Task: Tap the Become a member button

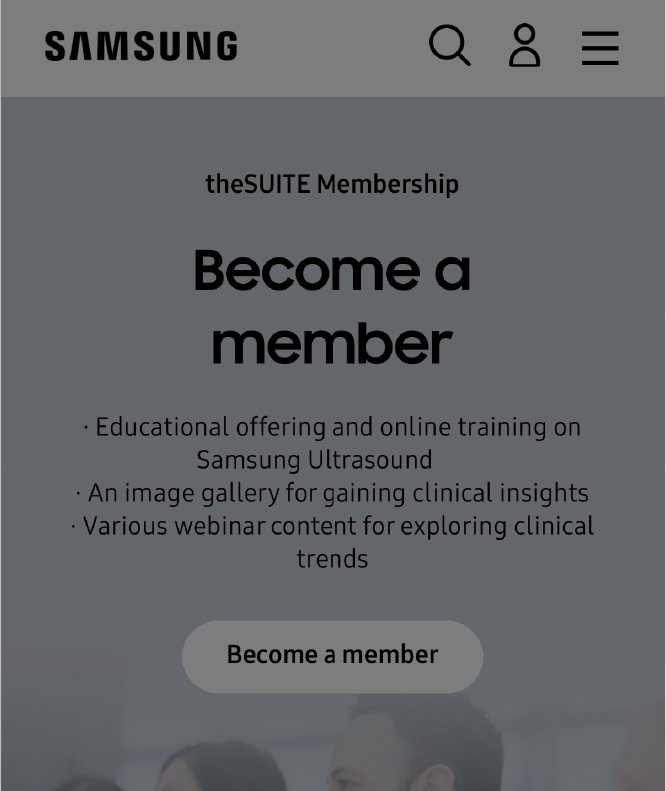Action: 332,656
